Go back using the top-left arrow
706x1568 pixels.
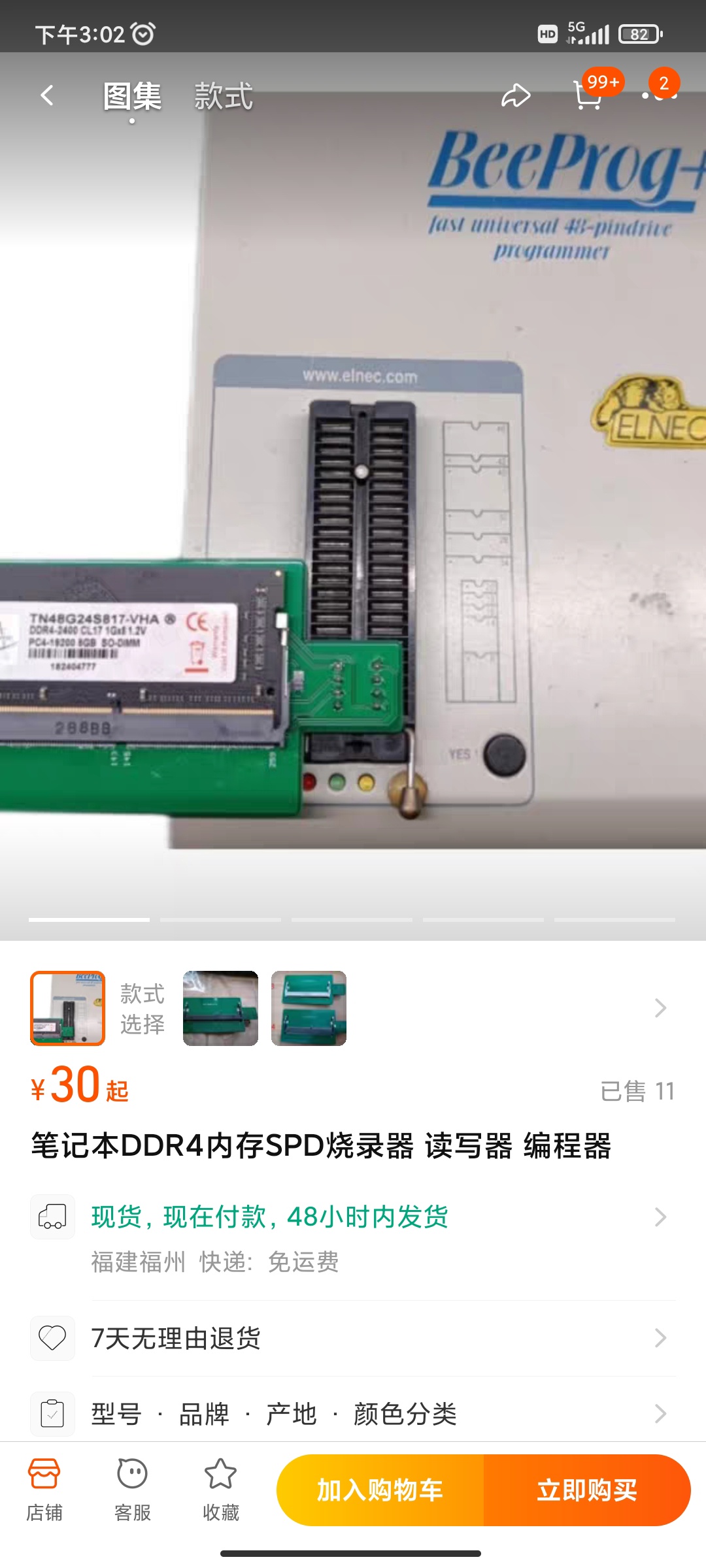tap(47, 96)
